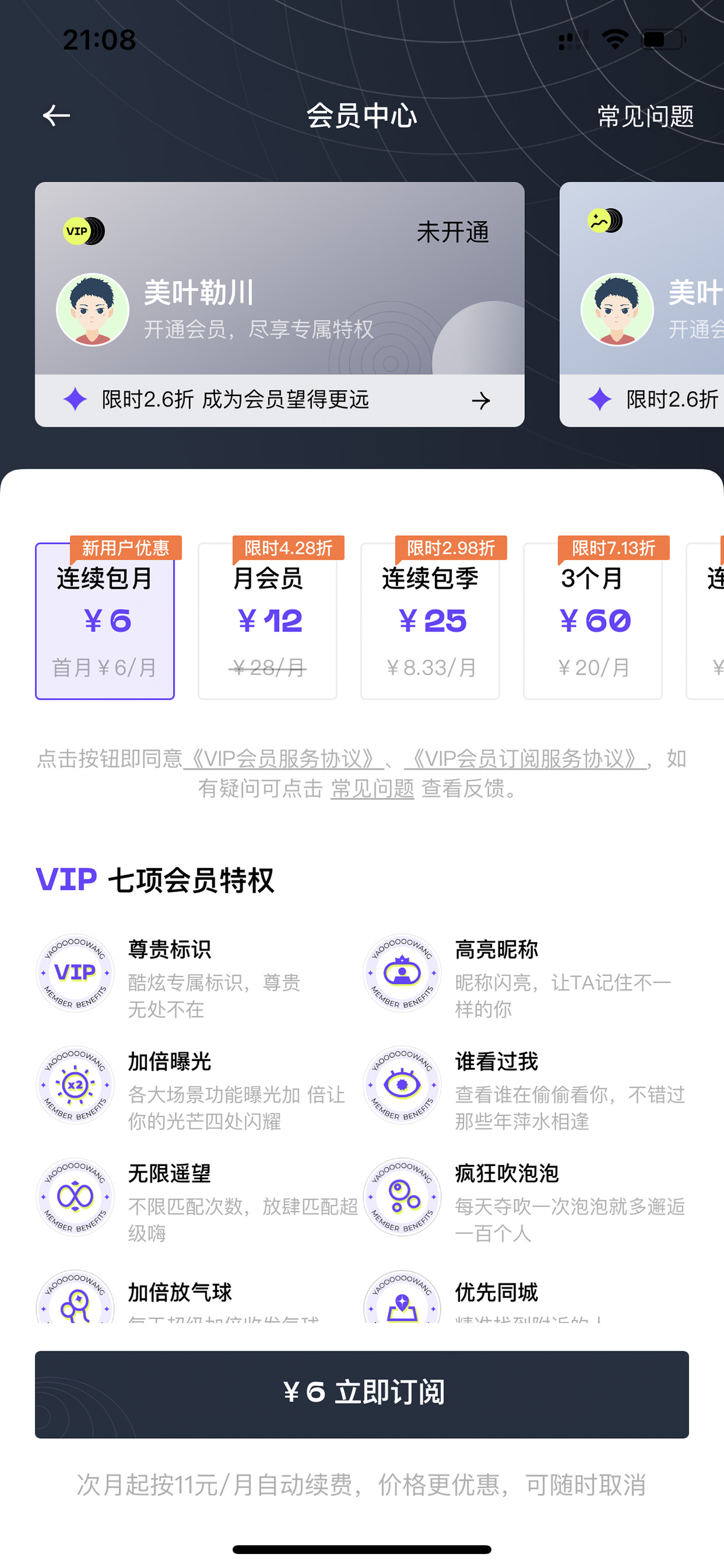
Task: Open the VIP membership card for 美叶勒川
Action: pyautogui.click(x=279, y=278)
